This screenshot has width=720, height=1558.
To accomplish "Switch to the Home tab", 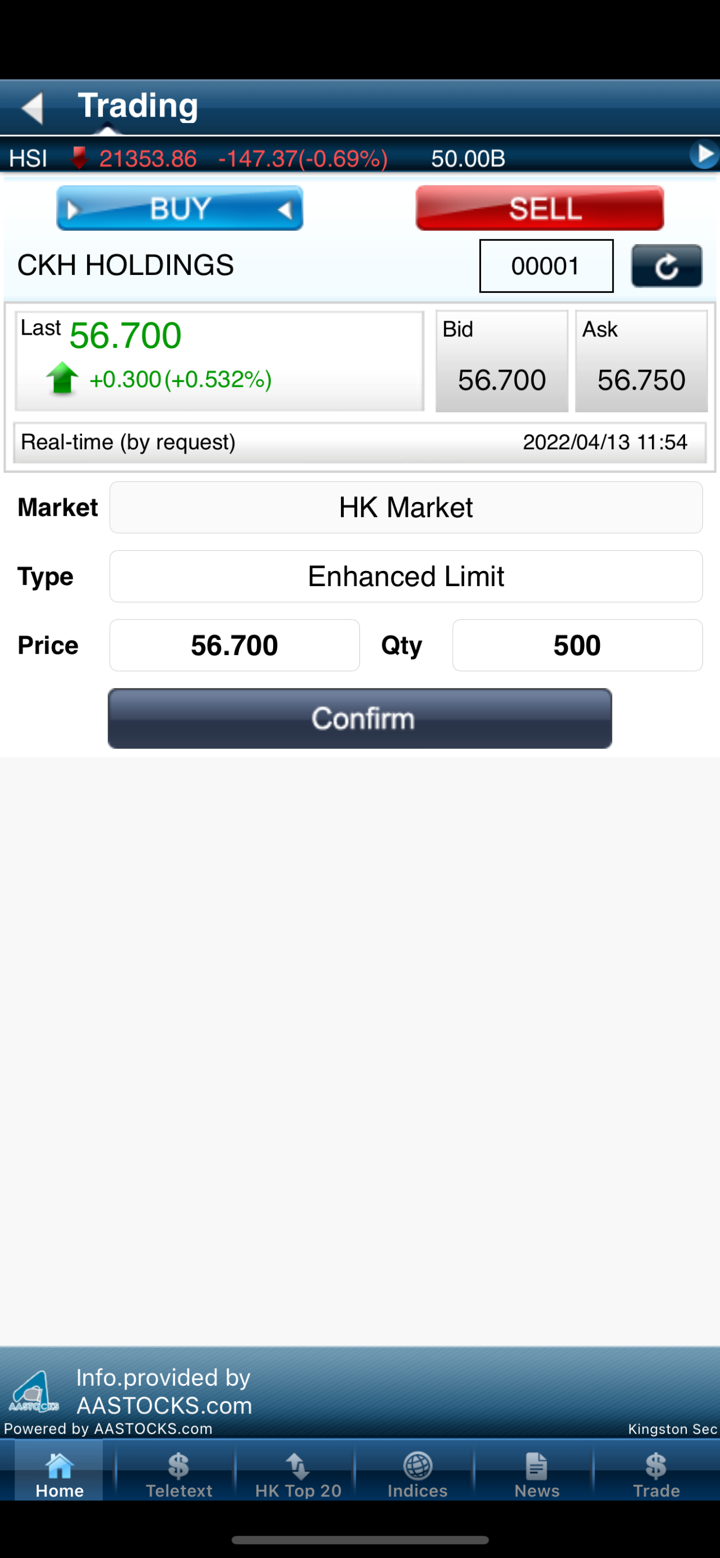I will pyautogui.click(x=59, y=1474).
